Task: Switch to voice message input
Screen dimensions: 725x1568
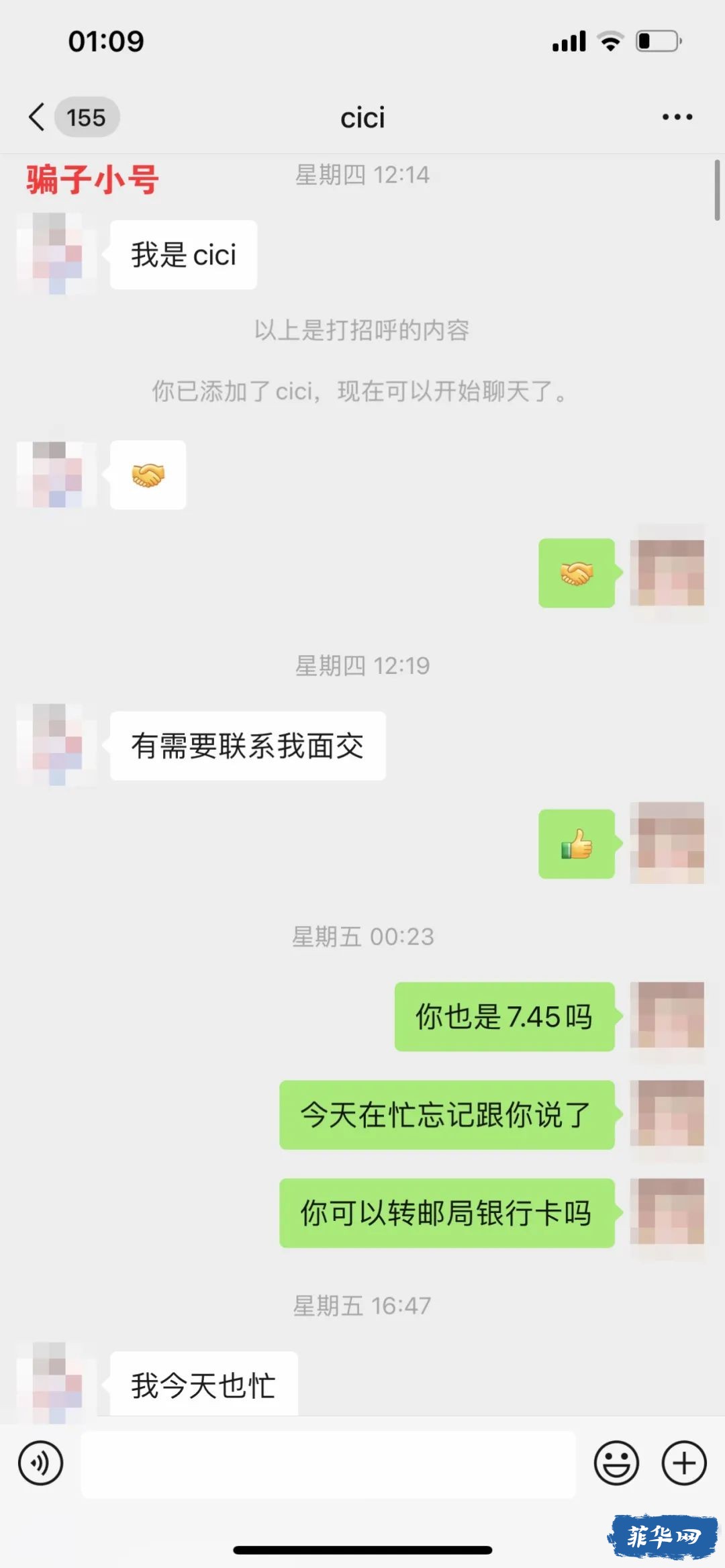Action: 41,1463
